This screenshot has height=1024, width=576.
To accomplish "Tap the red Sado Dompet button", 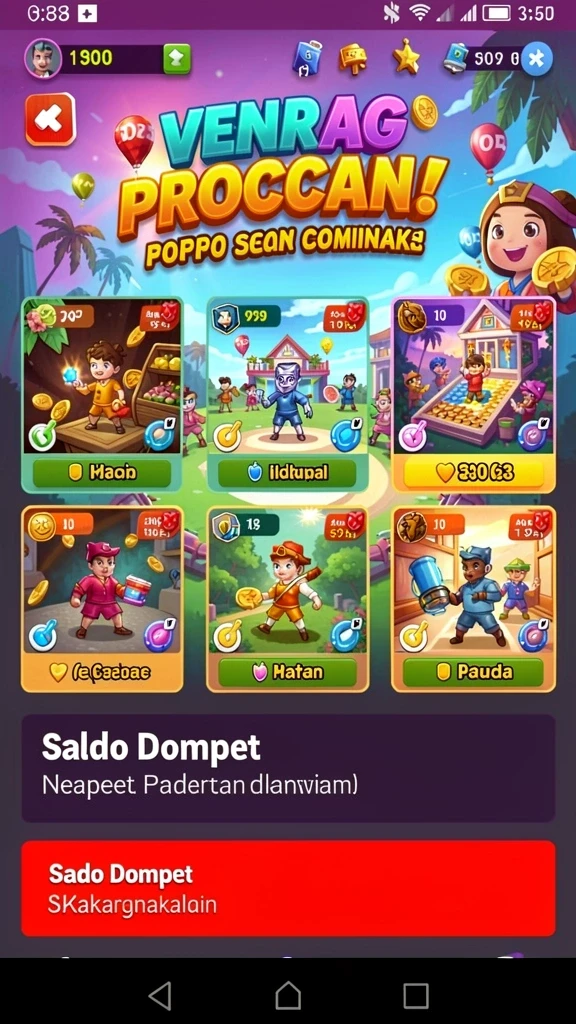I will tap(288, 888).
